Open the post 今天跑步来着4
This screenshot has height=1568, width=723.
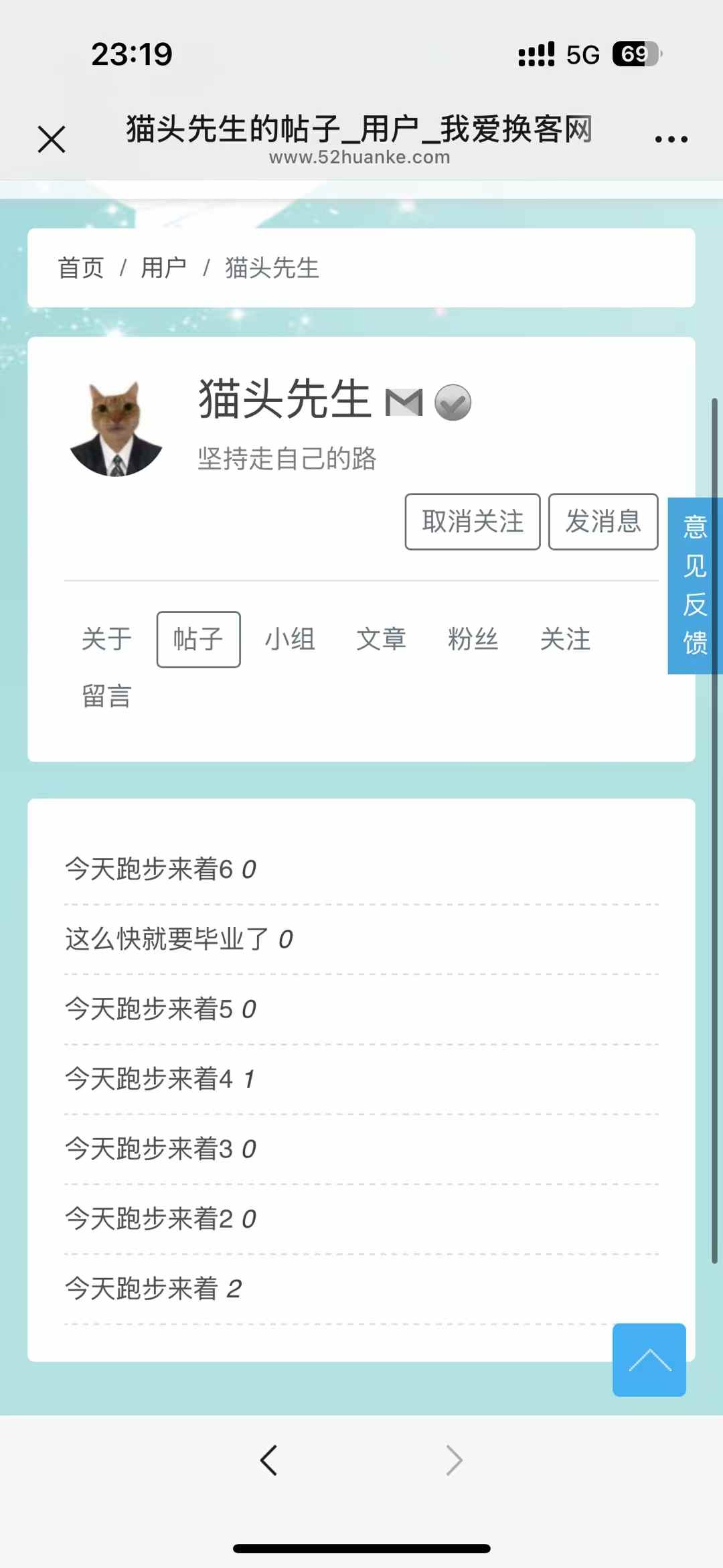tap(149, 1079)
